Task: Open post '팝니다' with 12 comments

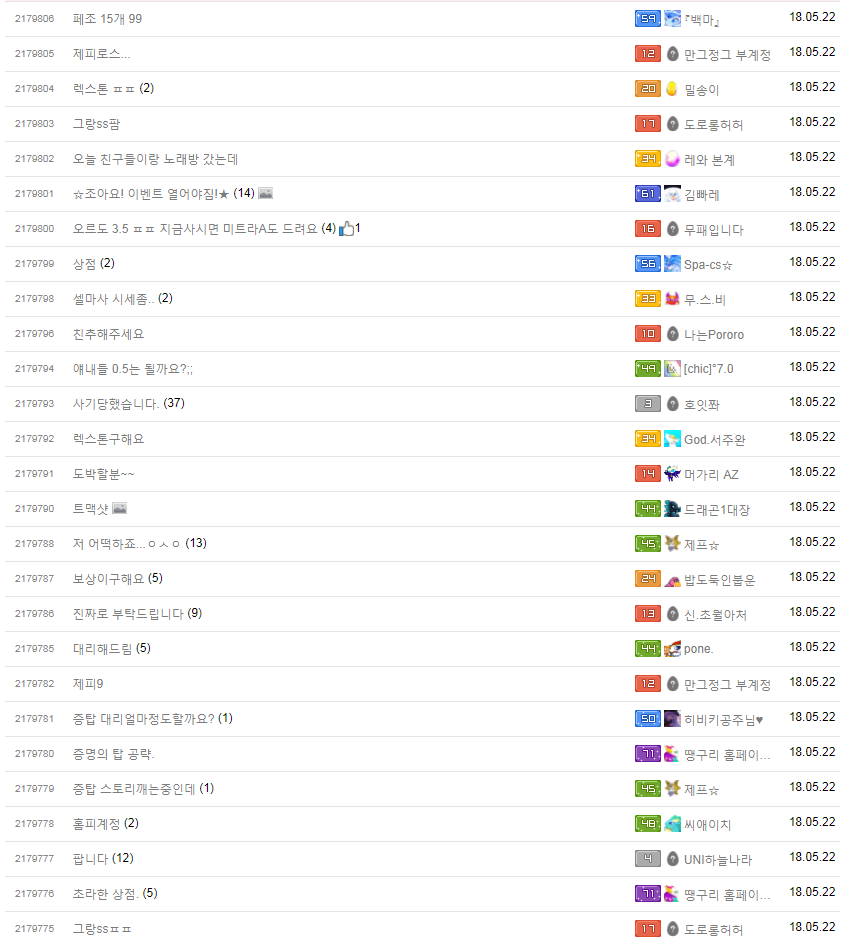Action: coord(90,858)
